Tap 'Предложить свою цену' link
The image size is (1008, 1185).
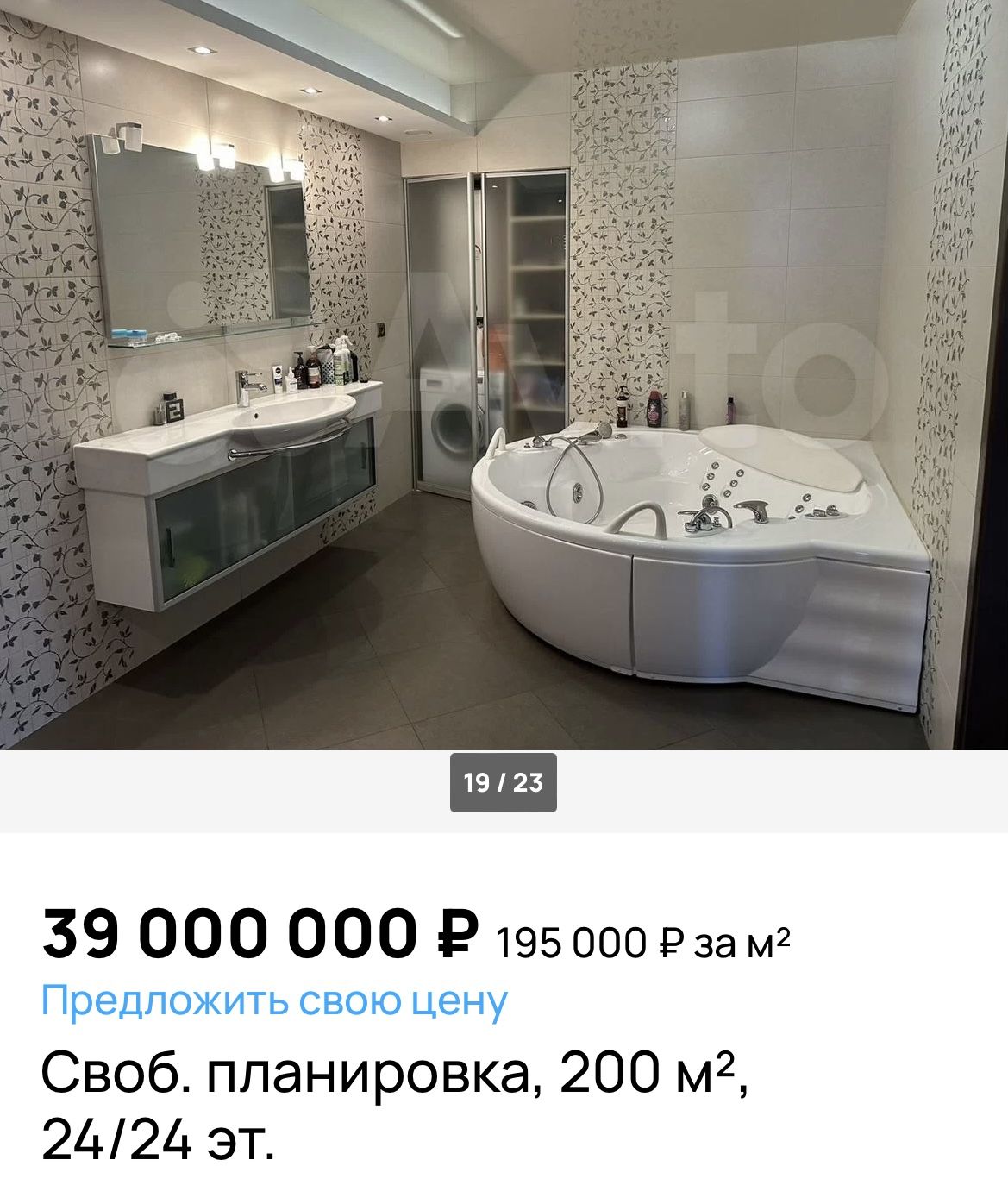pos(275,1000)
